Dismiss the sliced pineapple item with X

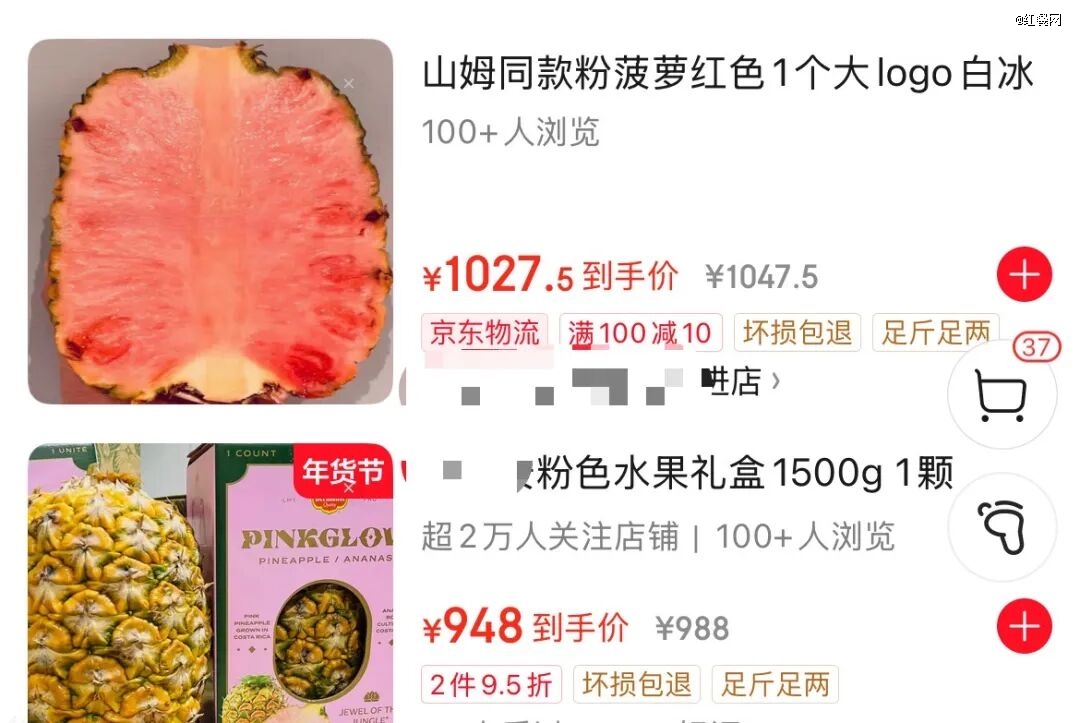click(x=348, y=85)
